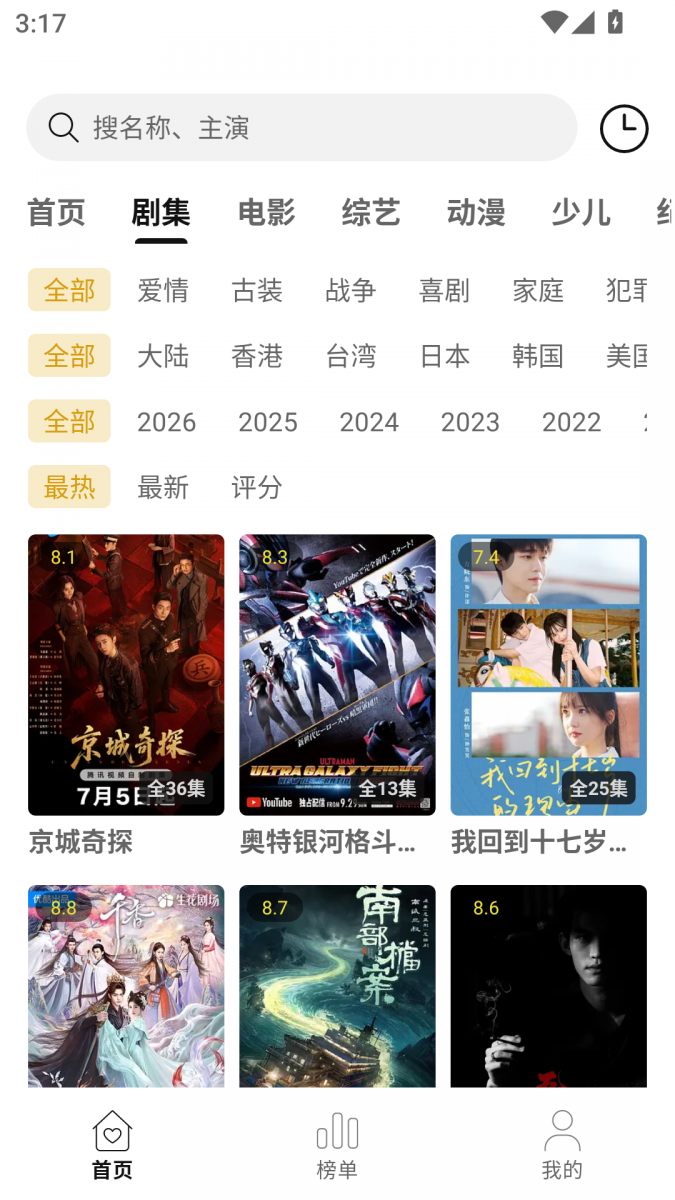Switch to the 综艺 tab
Viewport: 675px width, 1200px height.
[x=371, y=212]
